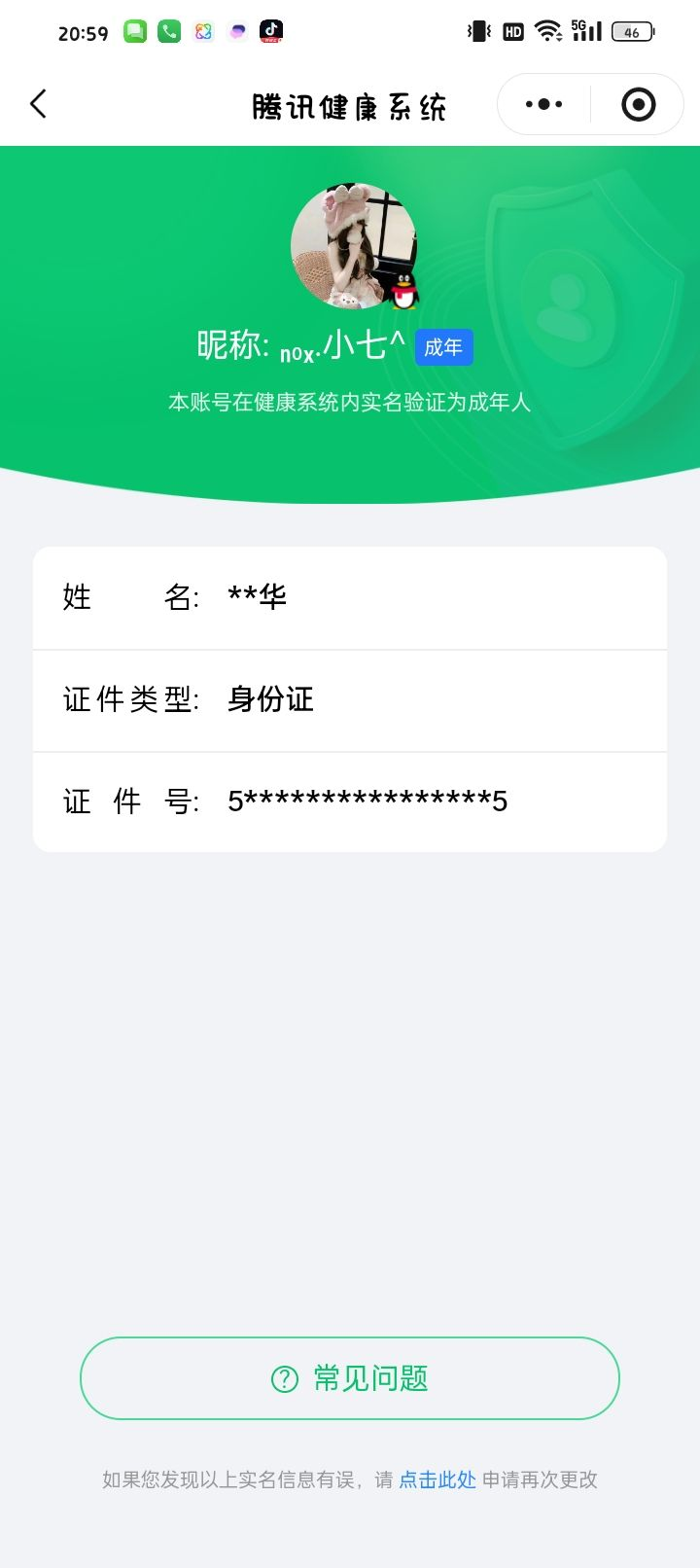The image size is (700, 1568).
Task: Tap the 证件类型 身份证 row
Action: pyautogui.click(x=350, y=699)
